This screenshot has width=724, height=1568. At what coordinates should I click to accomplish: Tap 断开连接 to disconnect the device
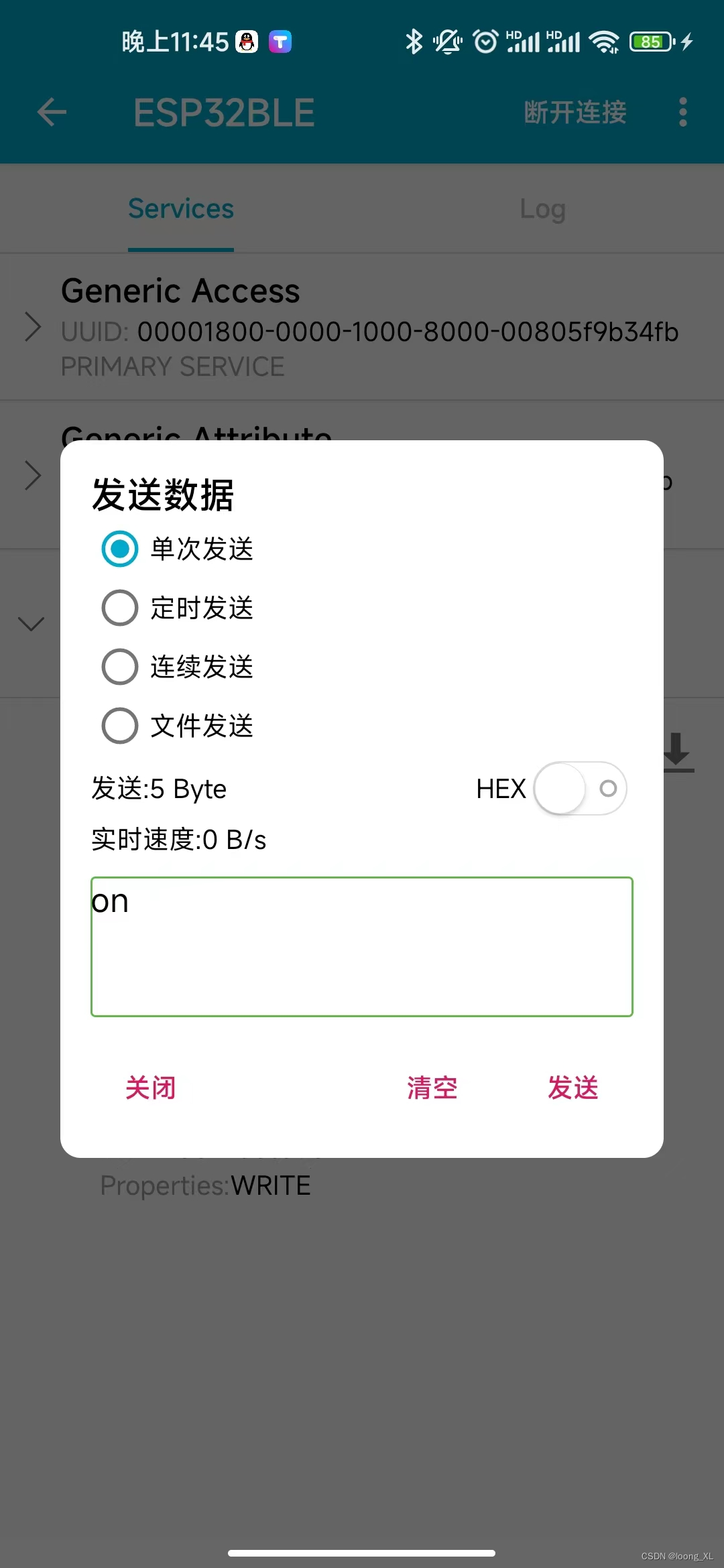[x=575, y=112]
